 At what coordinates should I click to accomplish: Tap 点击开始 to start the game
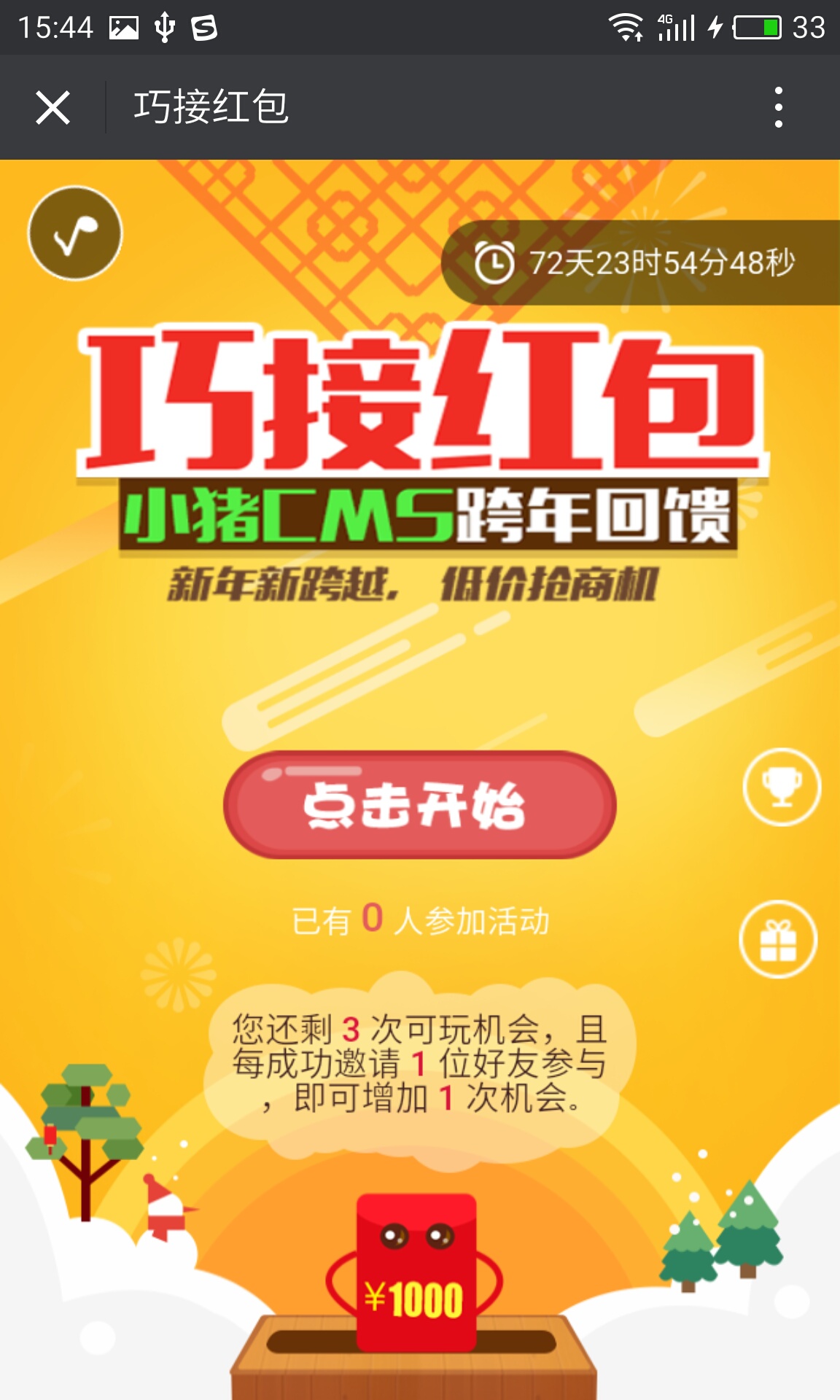(419, 804)
